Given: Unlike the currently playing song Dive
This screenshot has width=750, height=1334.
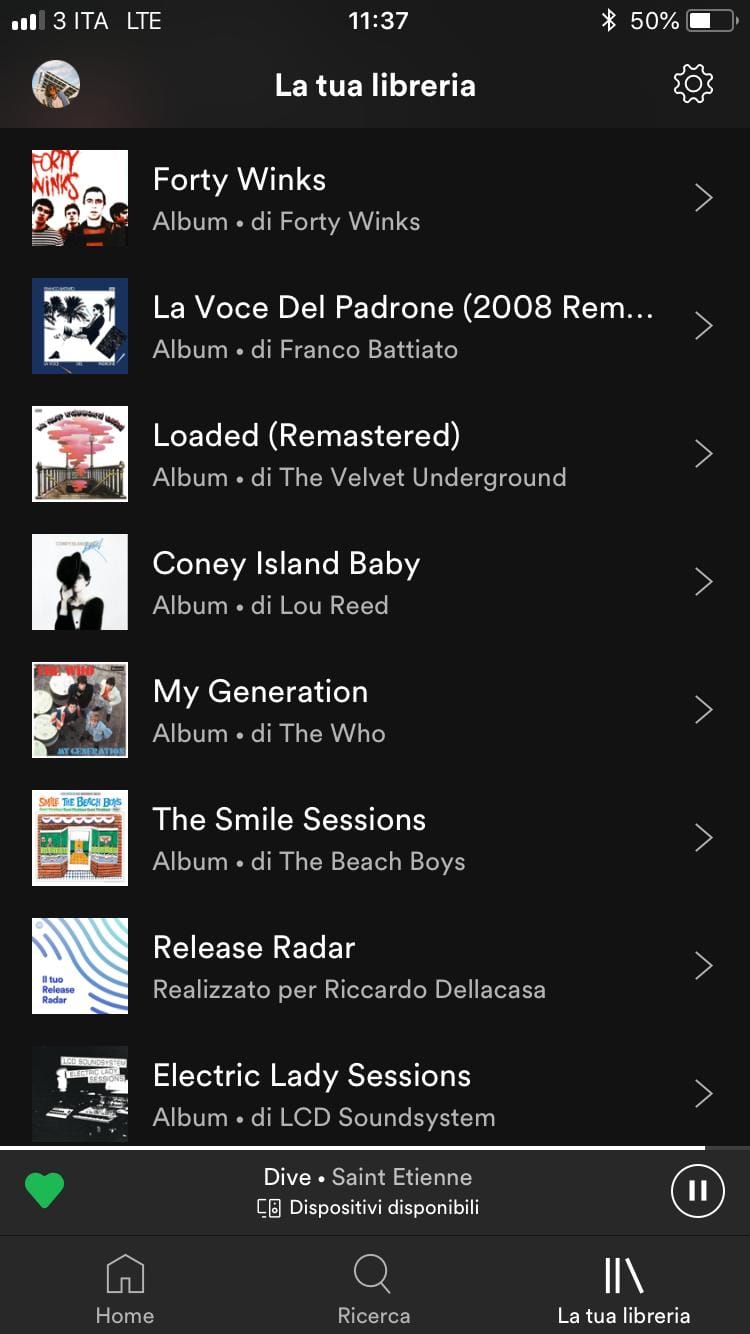Looking at the screenshot, I should [x=44, y=1190].
